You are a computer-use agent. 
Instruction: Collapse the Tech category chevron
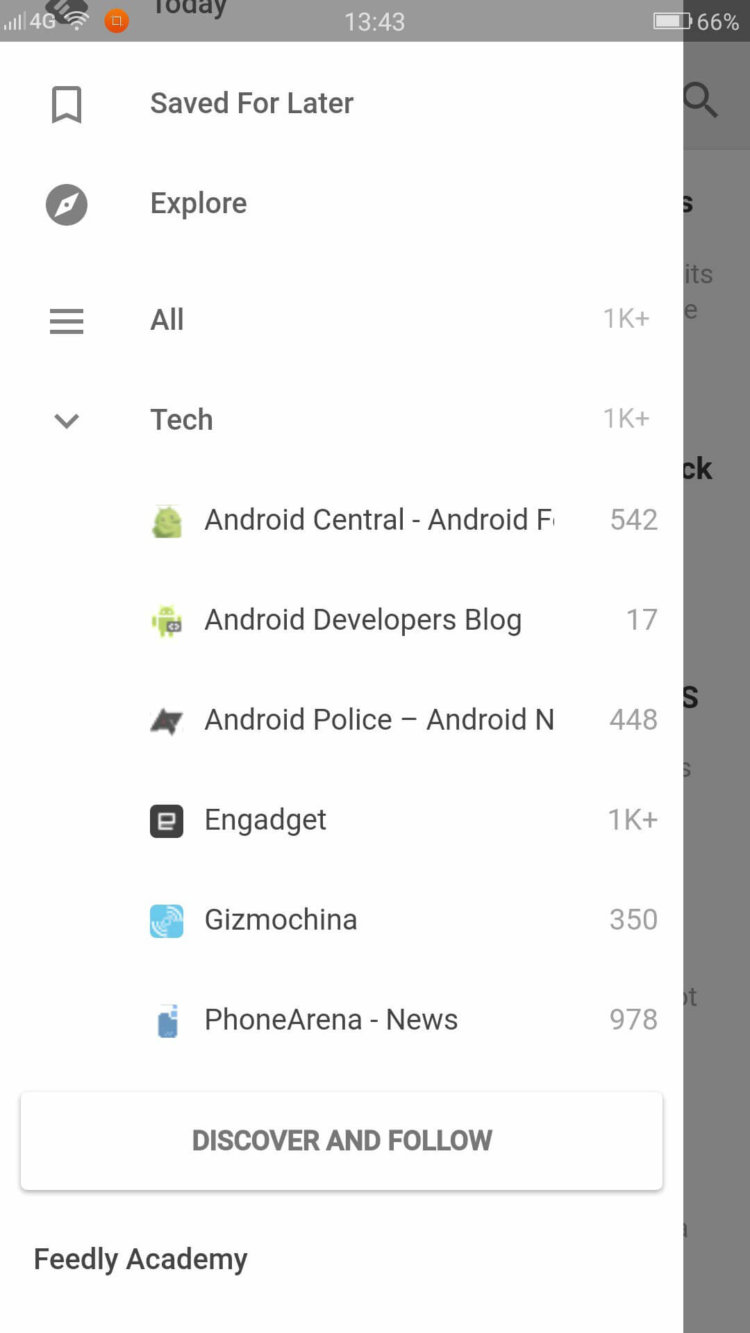click(x=66, y=421)
